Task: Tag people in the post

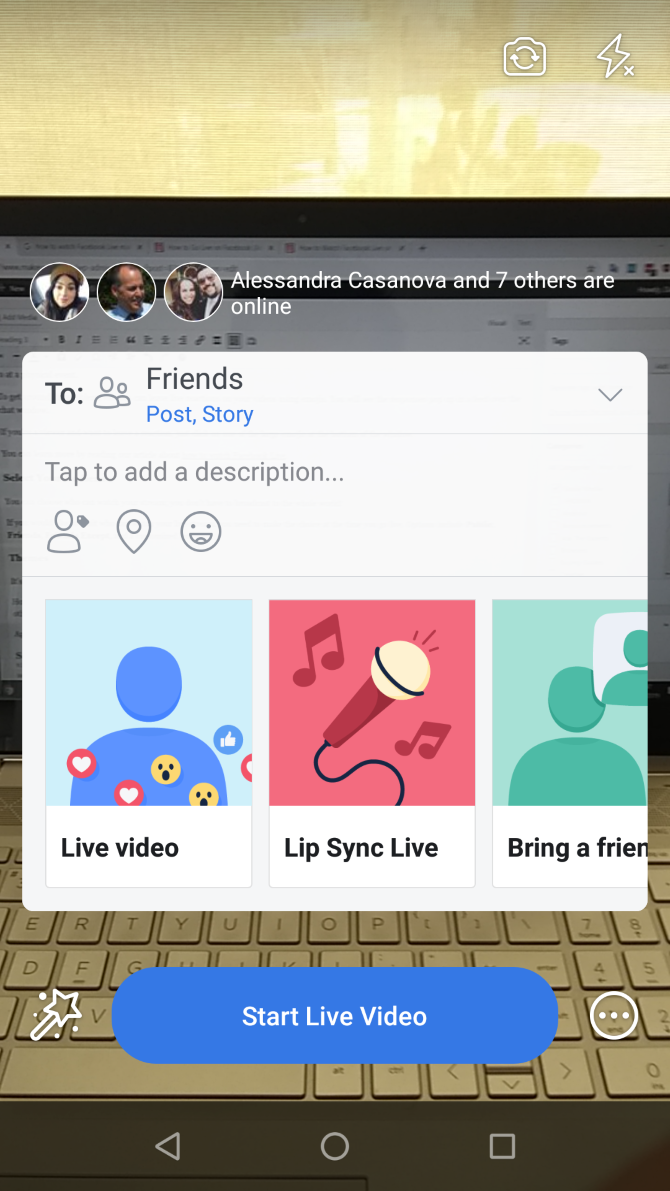Action: pyautogui.click(x=68, y=532)
